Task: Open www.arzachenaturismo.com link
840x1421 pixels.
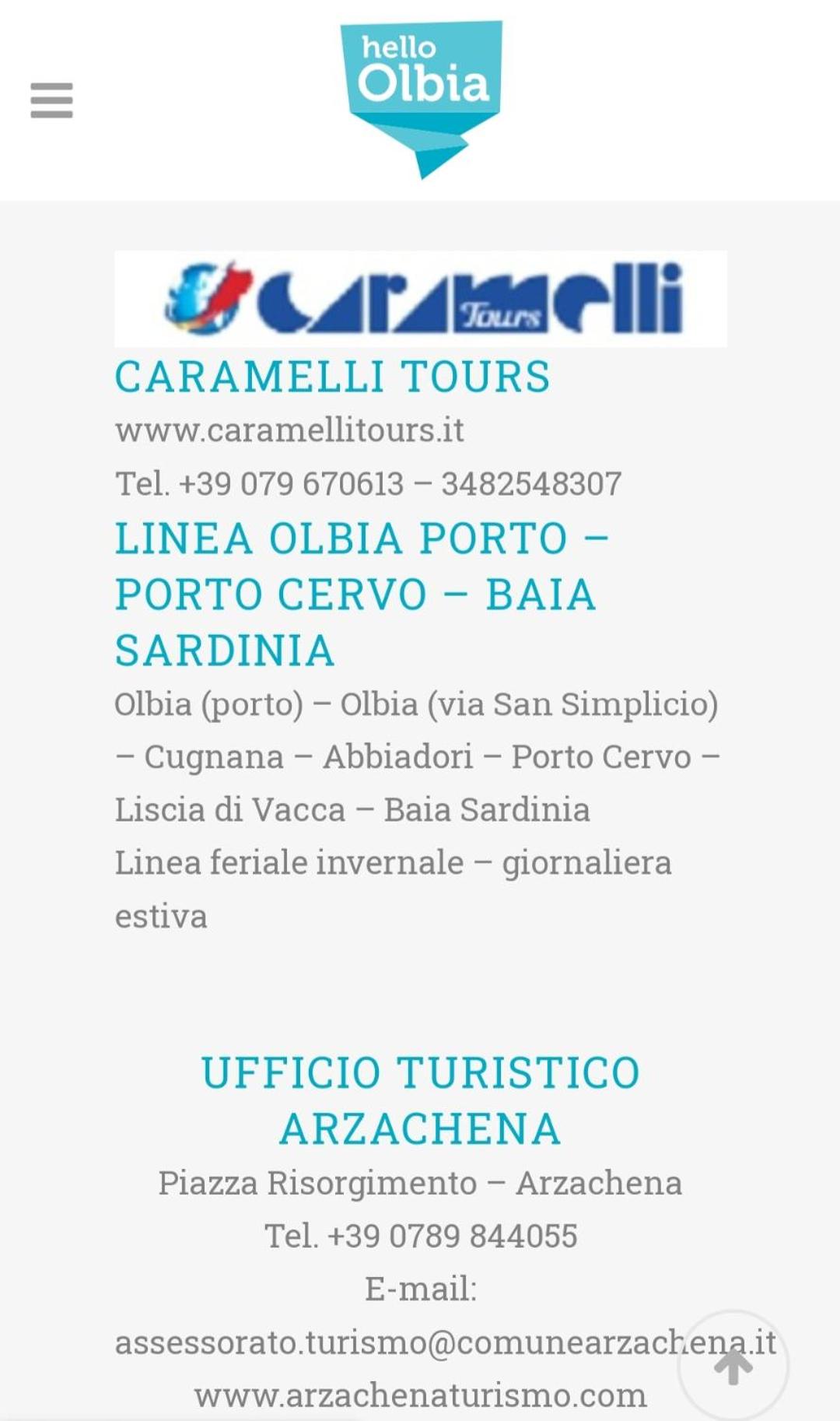Action: pos(420,1395)
